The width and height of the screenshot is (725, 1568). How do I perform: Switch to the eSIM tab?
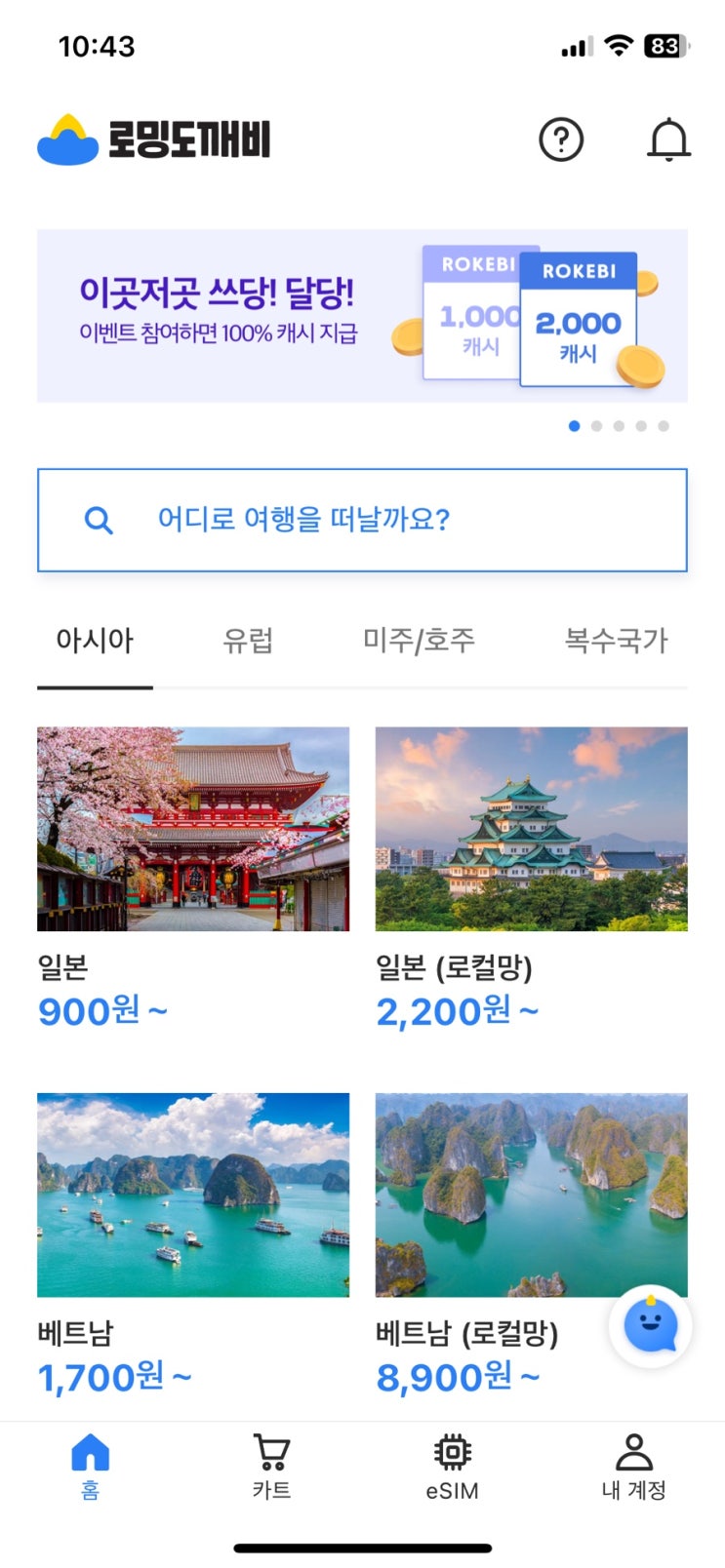452,1466
